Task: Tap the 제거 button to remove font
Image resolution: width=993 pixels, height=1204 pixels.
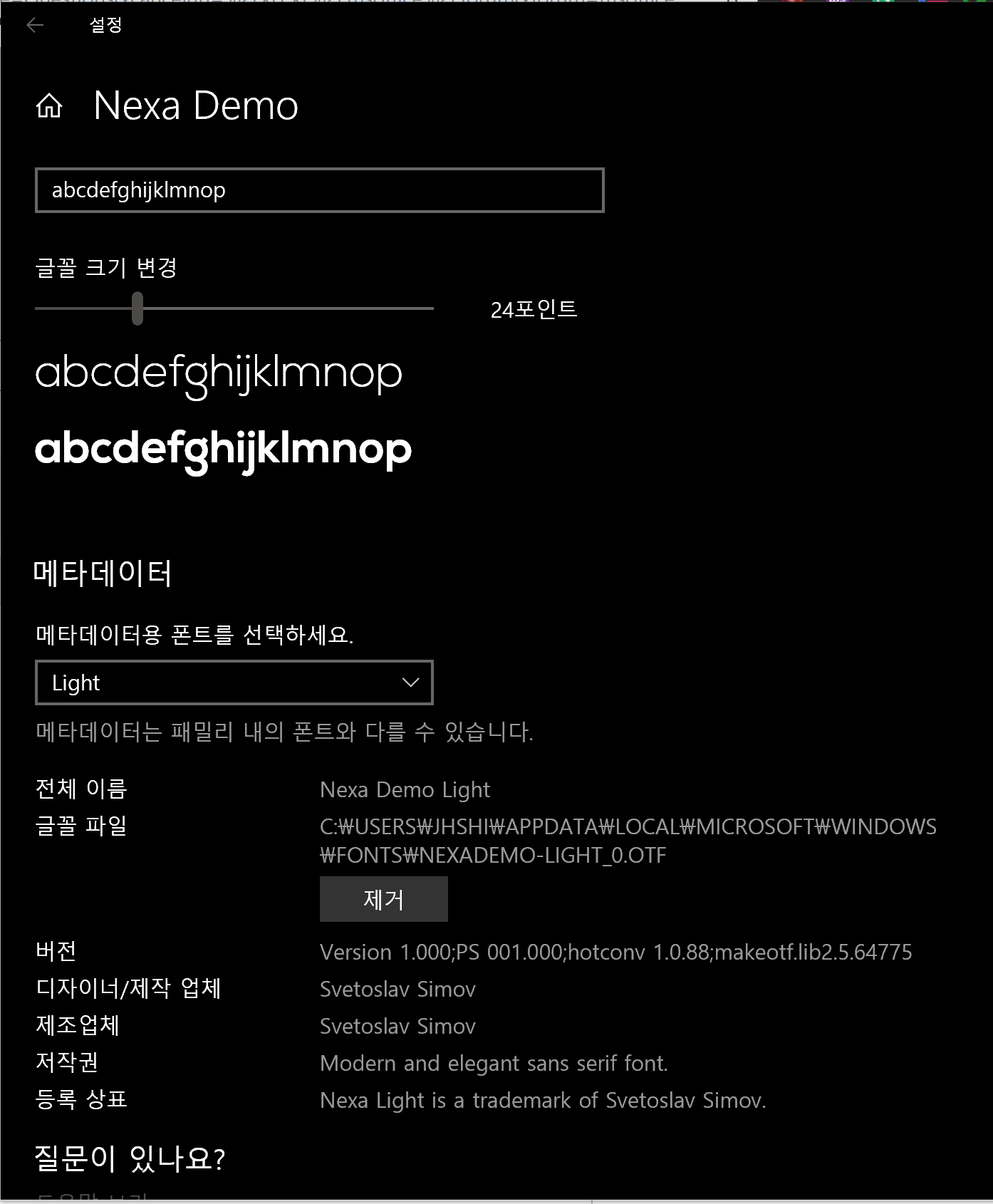Action: 383,899
